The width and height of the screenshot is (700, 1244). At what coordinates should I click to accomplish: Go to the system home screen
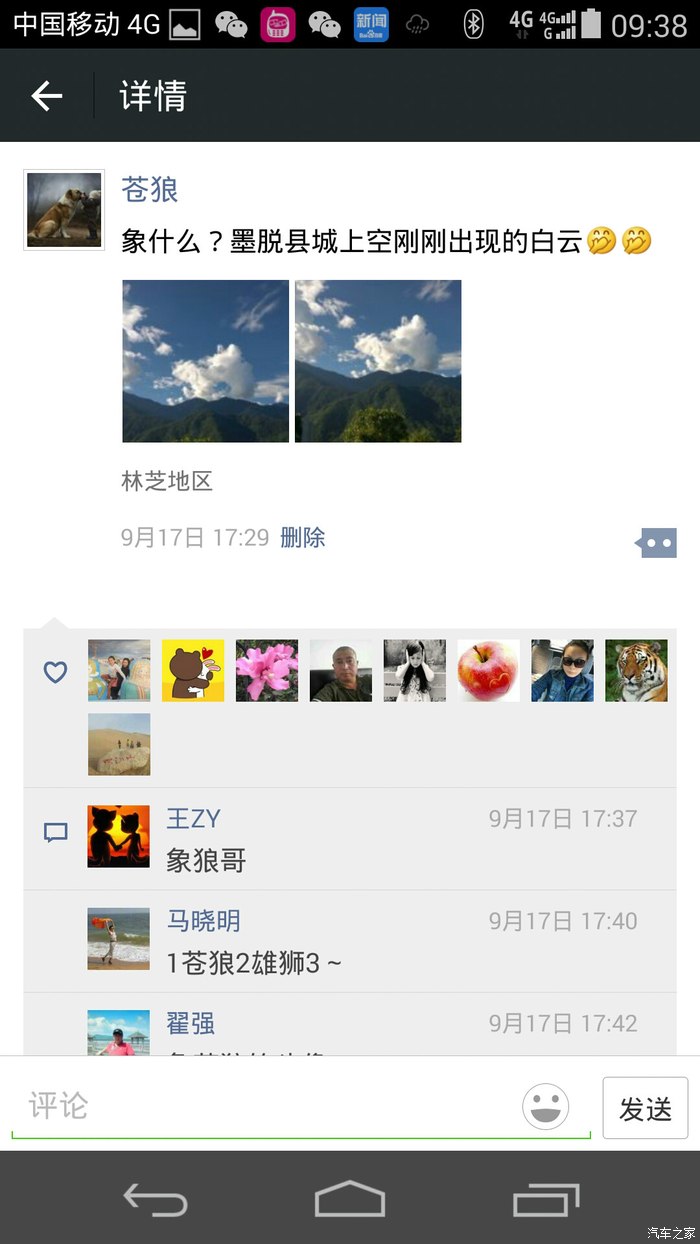tap(350, 1198)
